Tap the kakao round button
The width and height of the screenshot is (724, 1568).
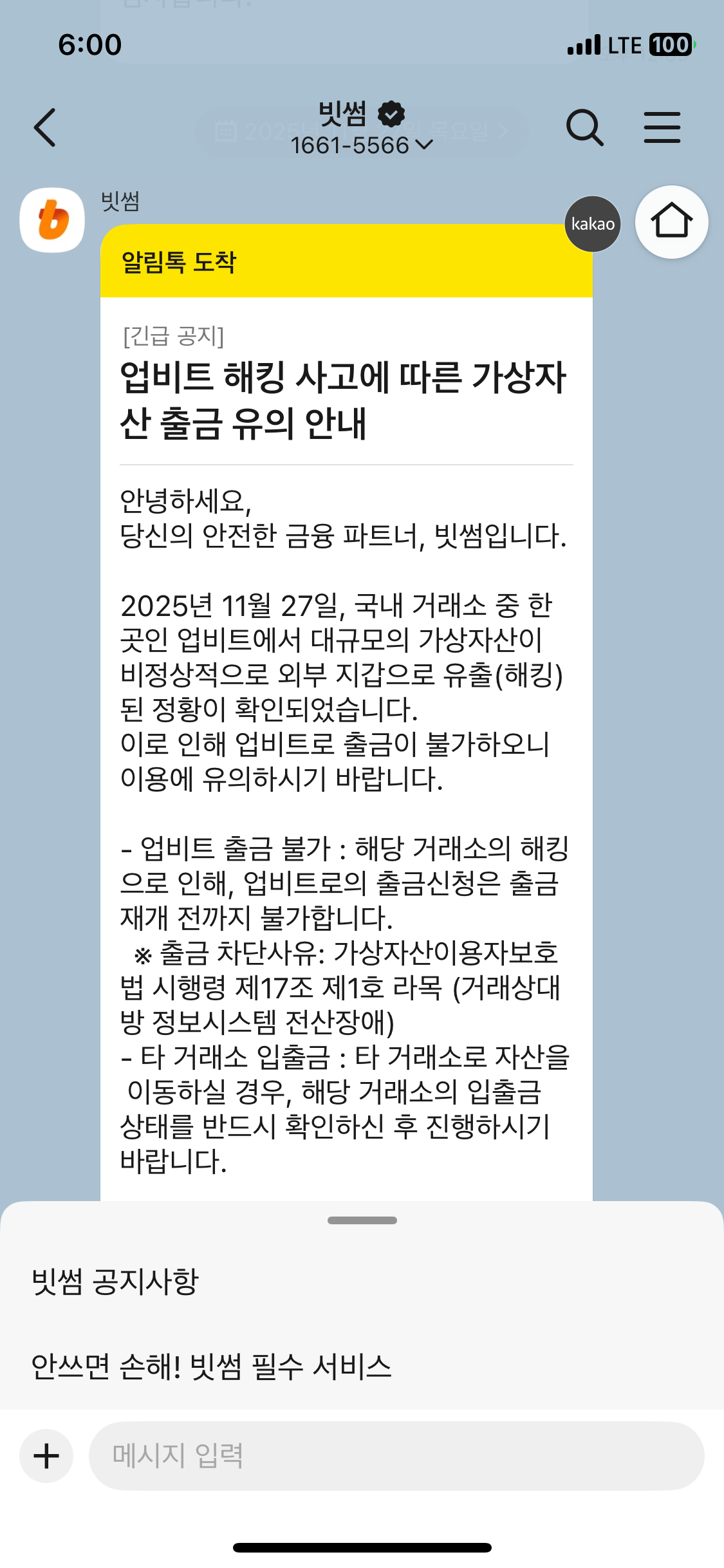point(593,224)
